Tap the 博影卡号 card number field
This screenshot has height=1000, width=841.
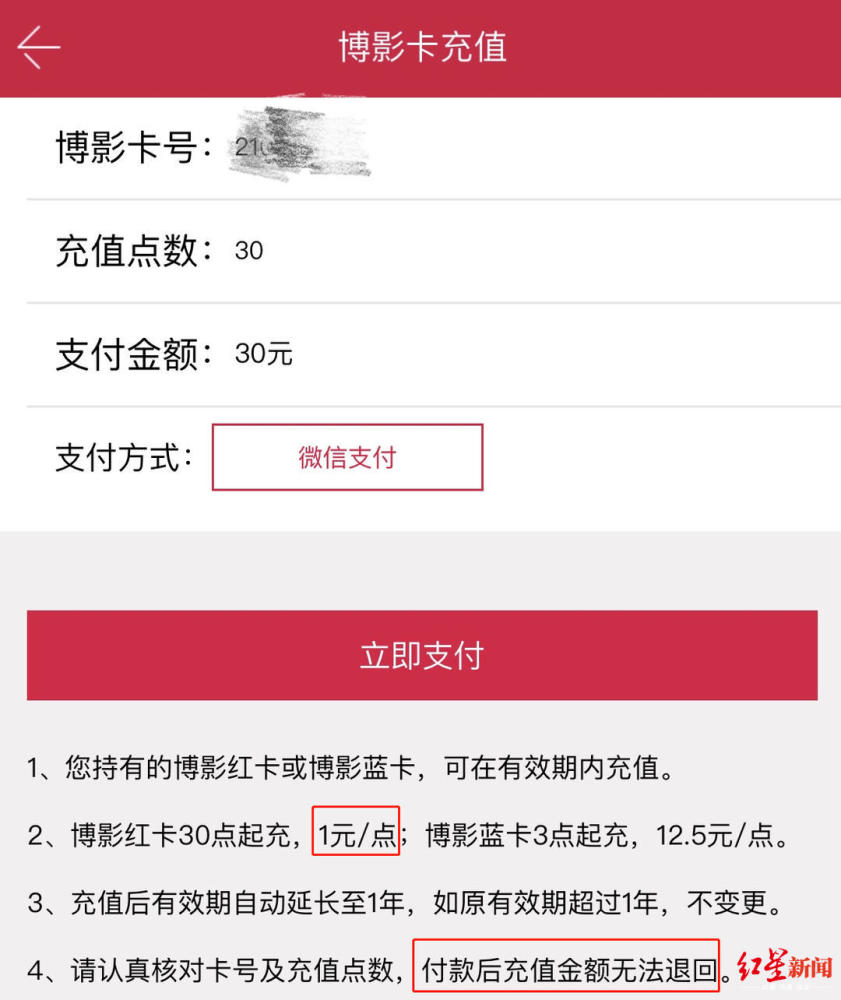(x=300, y=147)
